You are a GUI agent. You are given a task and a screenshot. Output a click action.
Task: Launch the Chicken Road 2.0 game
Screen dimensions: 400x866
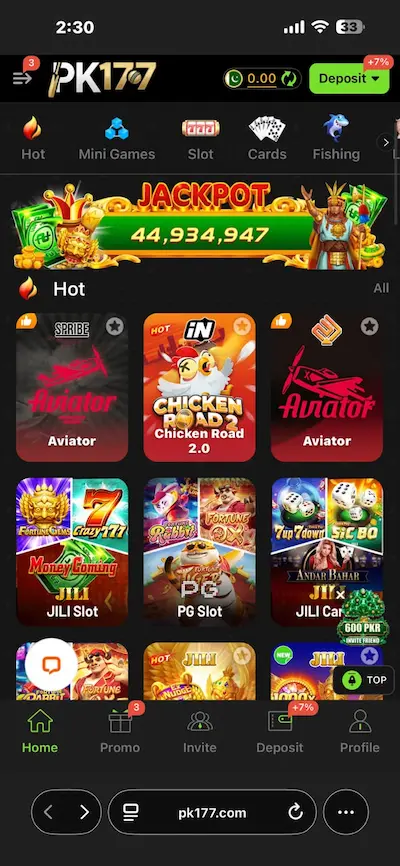pyautogui.click(x=199, y=387)
